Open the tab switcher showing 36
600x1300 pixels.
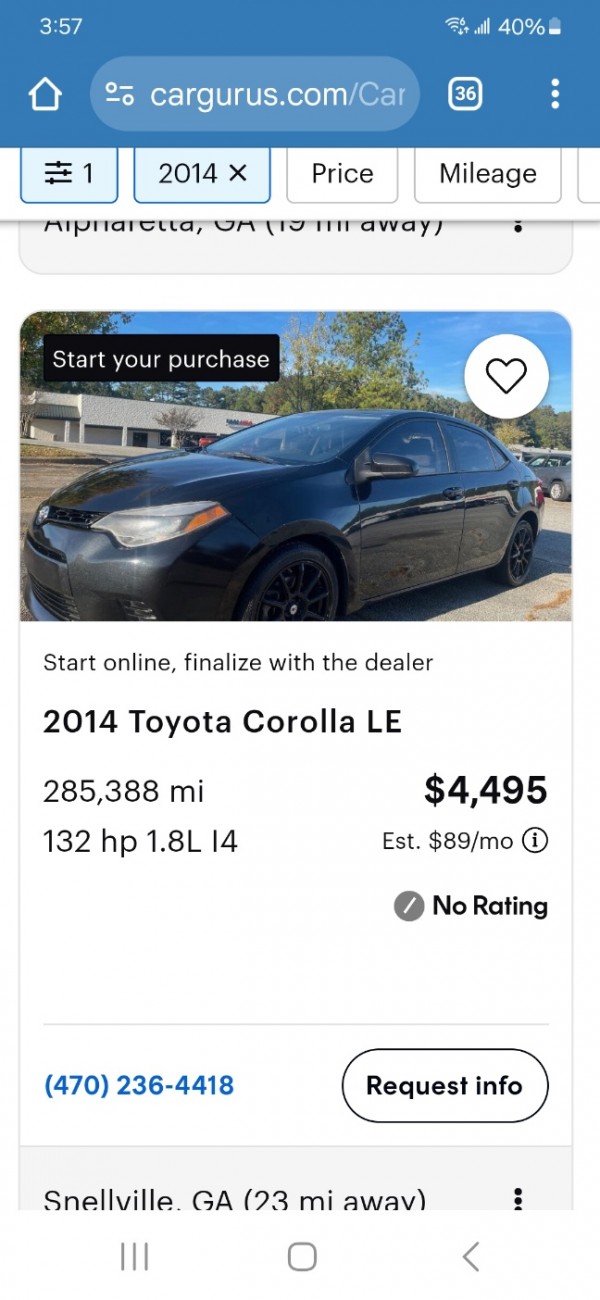pos(465,95)
